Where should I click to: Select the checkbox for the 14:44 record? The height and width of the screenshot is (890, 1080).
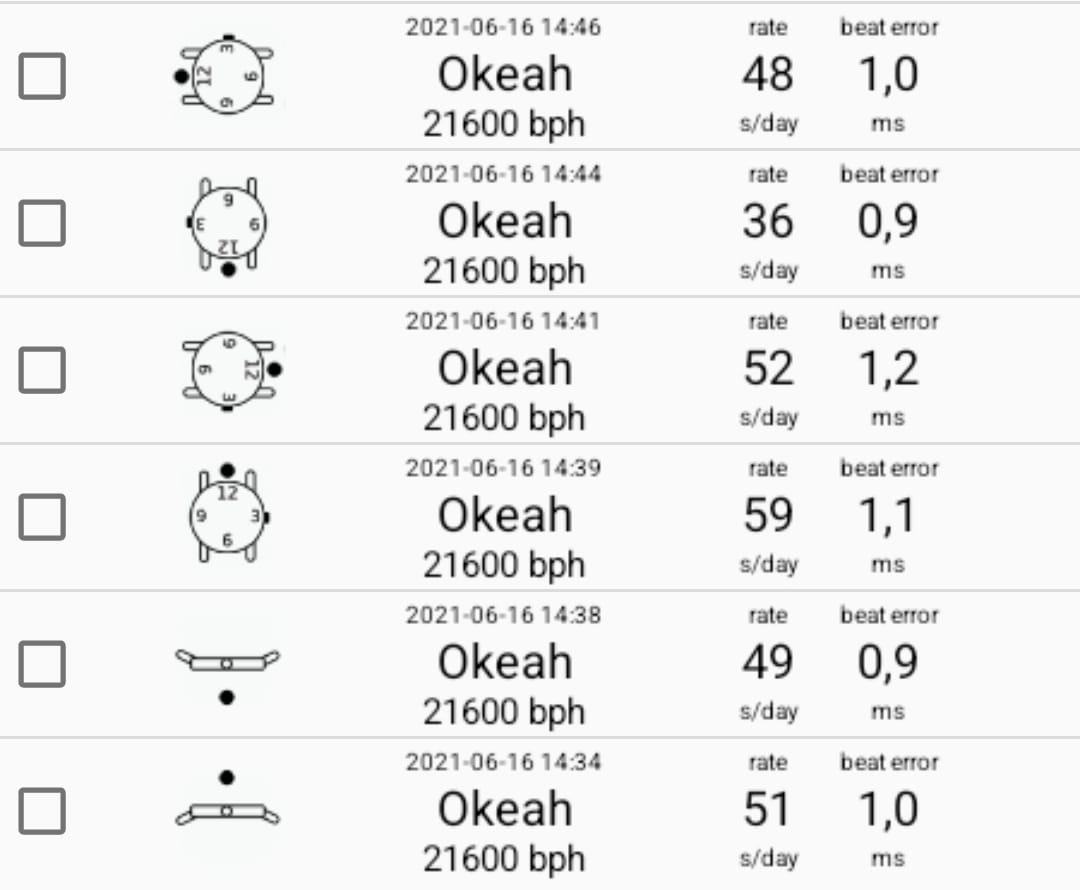click(42, 223)
